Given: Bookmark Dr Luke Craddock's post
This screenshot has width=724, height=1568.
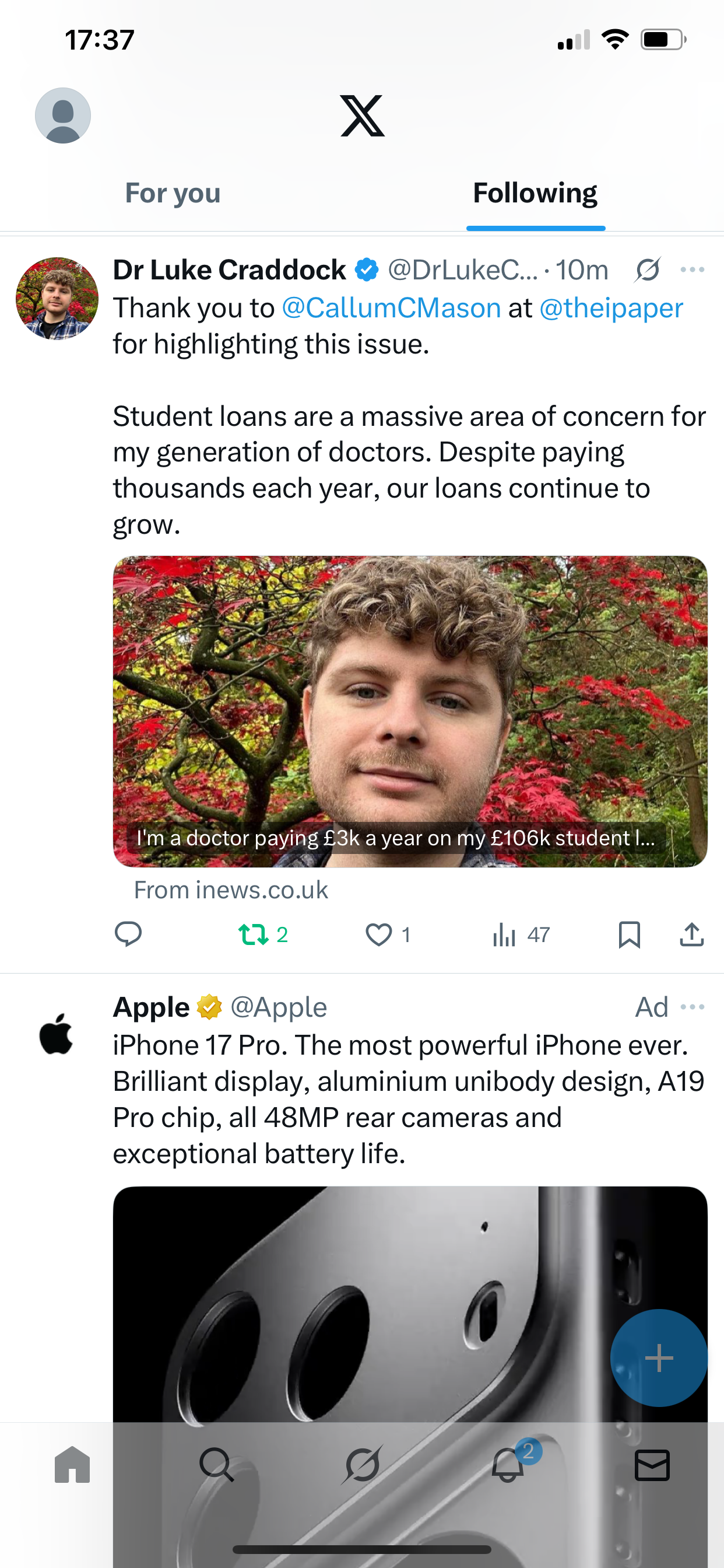Looking at the screenshot, I should point(629,935).
